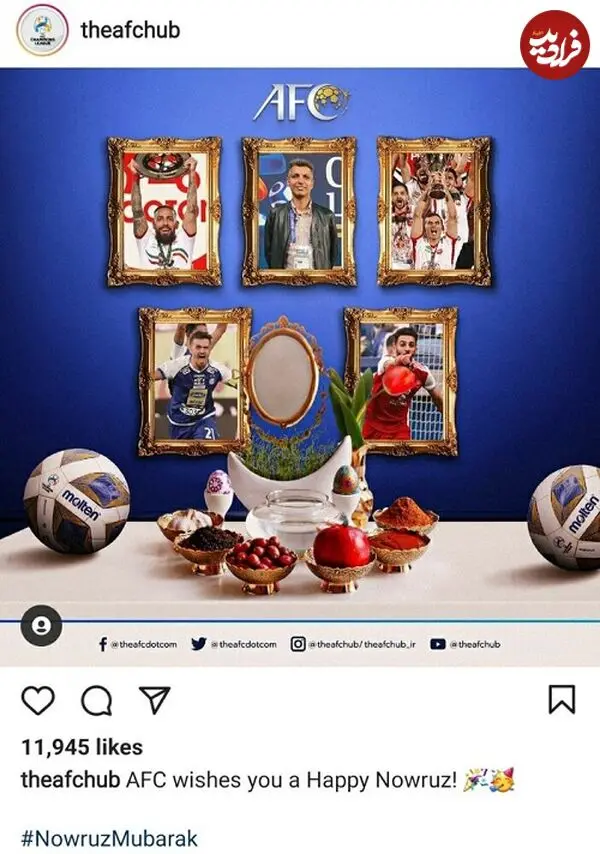Open theafchub profile picture

point(42,30)
